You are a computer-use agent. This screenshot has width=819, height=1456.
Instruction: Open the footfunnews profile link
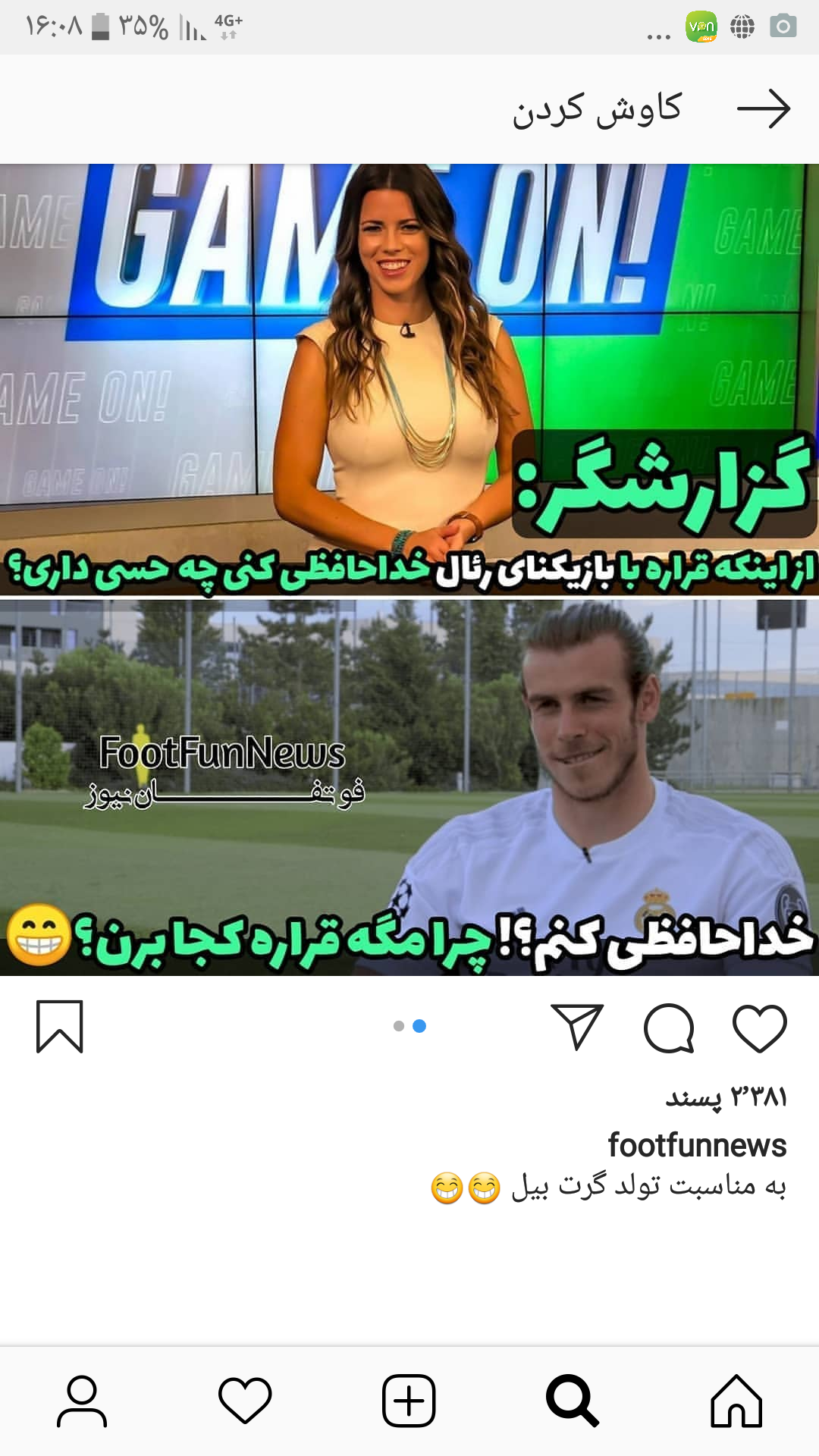point(697,1145)
